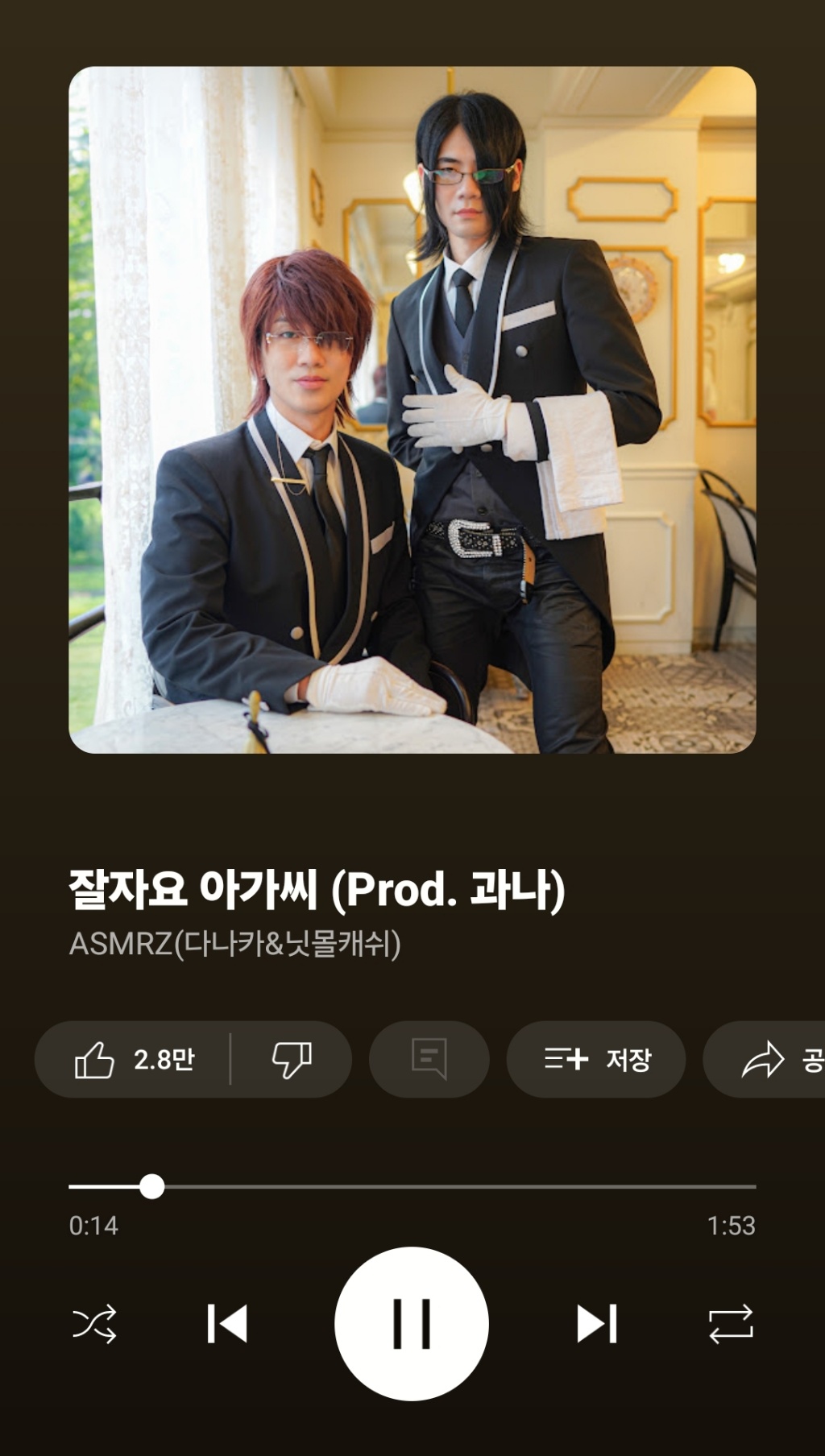Save song with the 저장 button
Screen dimensions: 825x1456
(596, 1059)
